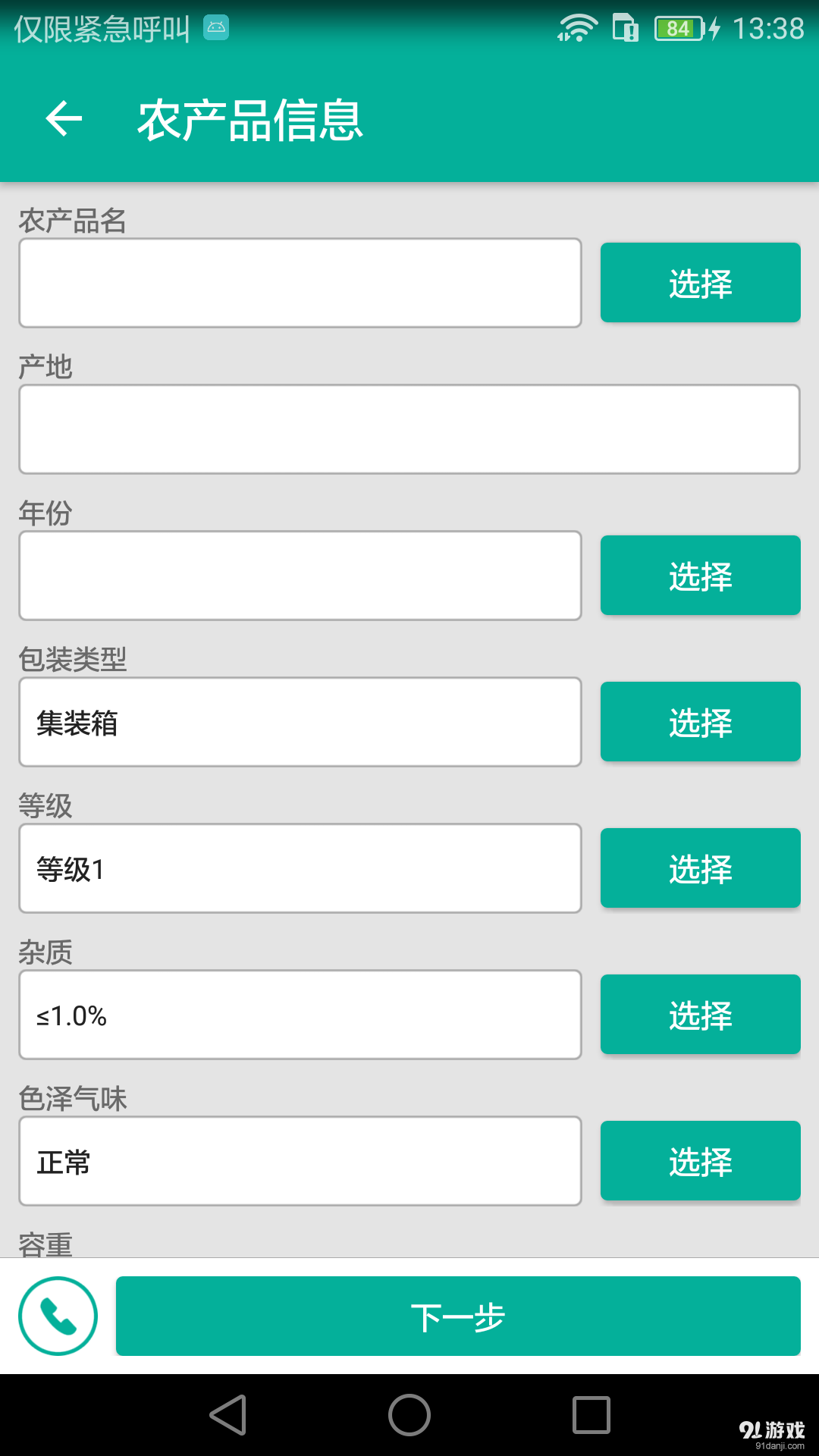819x1456 pixels.
Task: Open the 包装类型 chooser via 选择
Action: point(699,721)
